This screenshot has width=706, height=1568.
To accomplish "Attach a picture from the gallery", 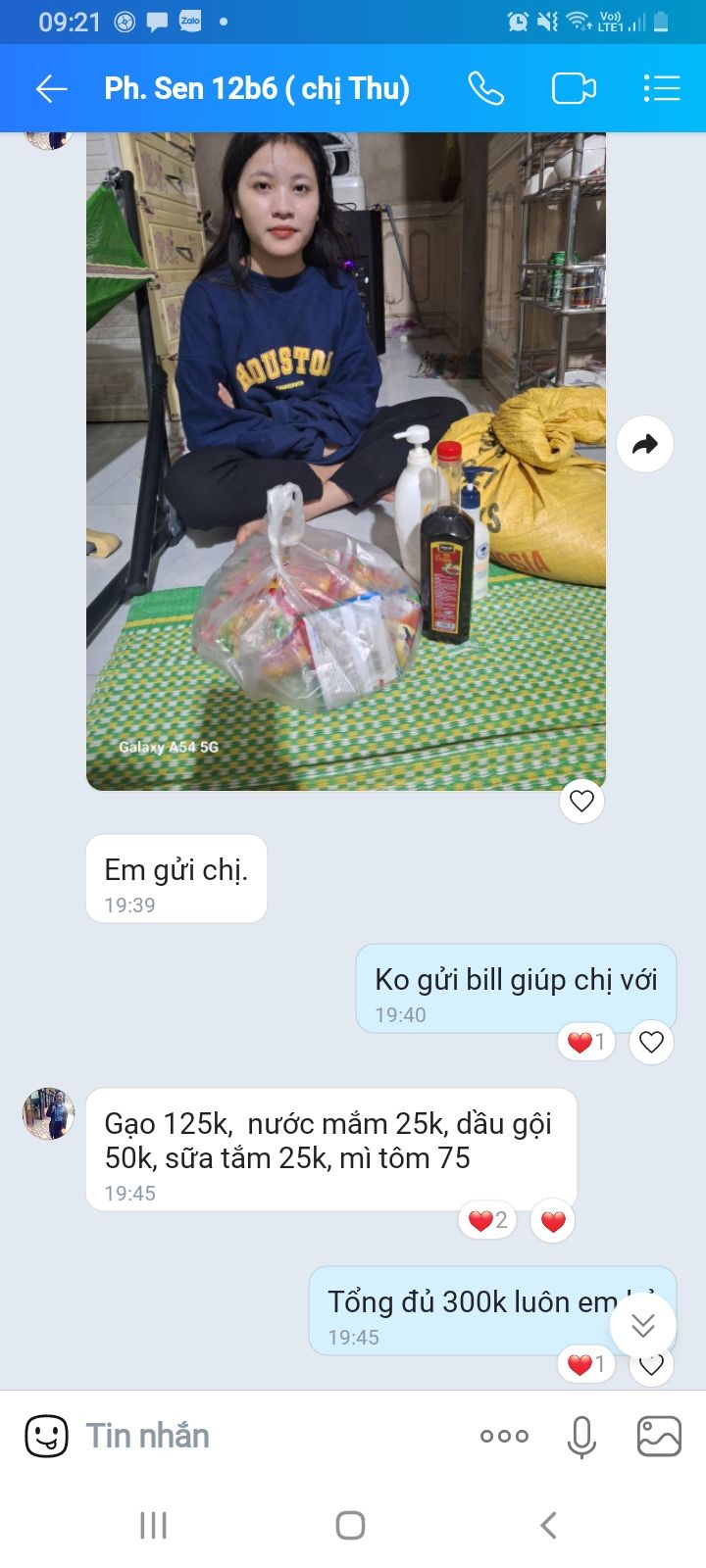I will [659, 1437].
